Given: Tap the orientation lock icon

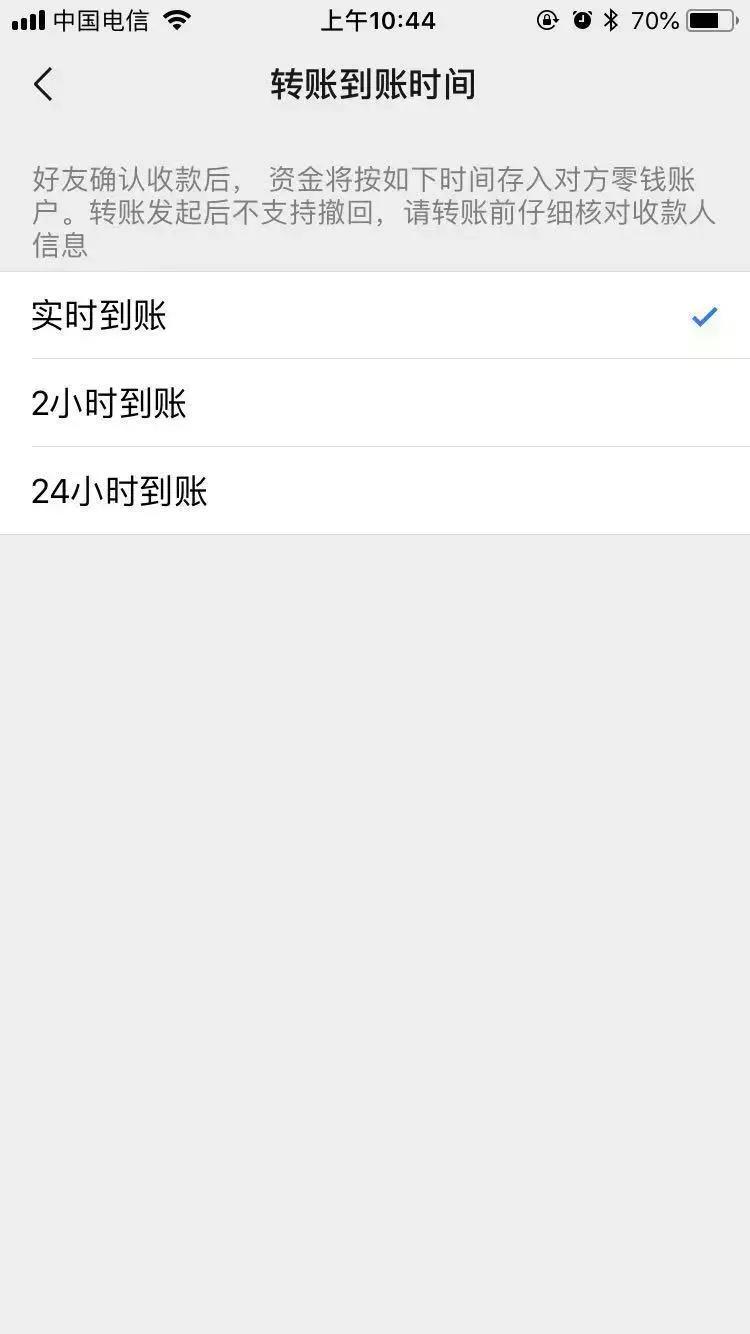Looking at the screenshot, I should (x=544, y=19).
